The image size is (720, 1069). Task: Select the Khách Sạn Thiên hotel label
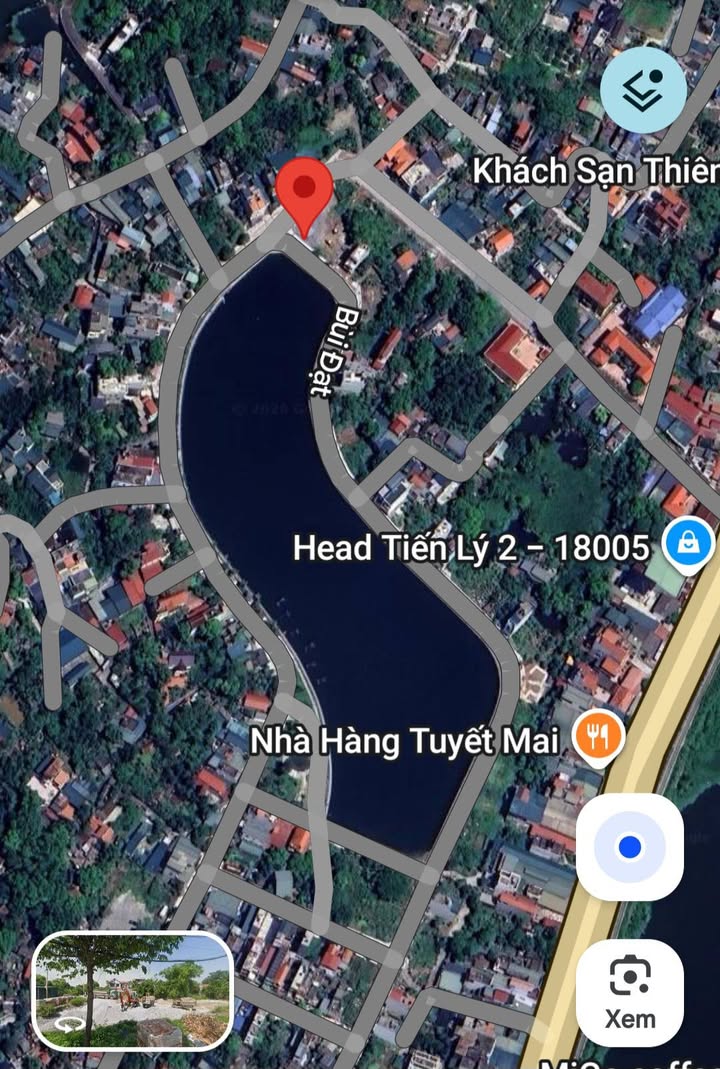pos(595,171)
